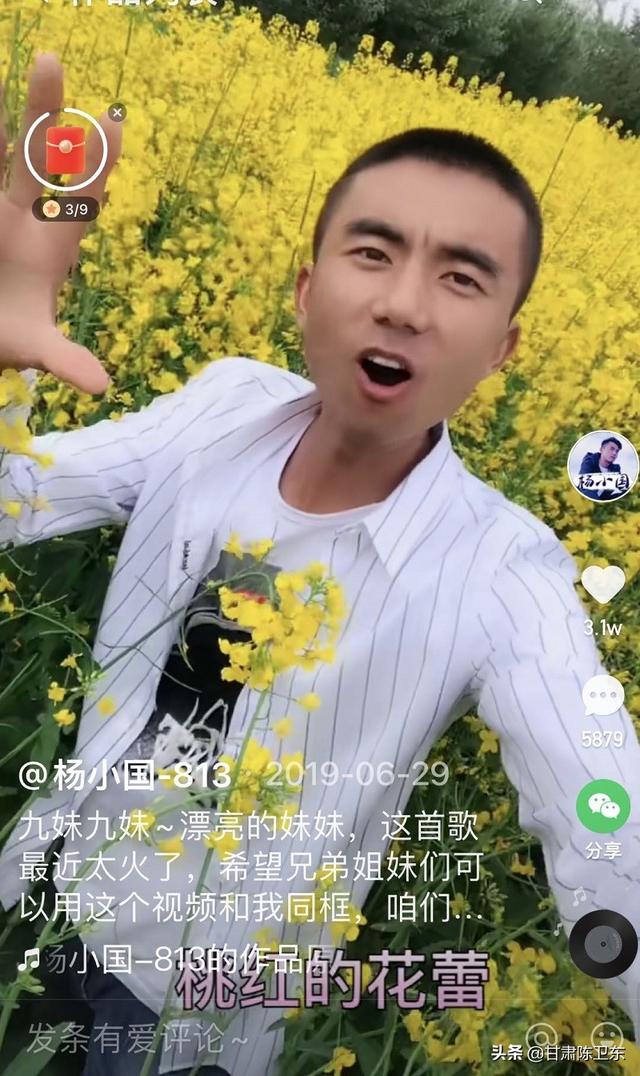The width and height of the screenshot is (640, 1076).
Task: Close the red envelope reward widget
Action: click(x=117, y=113)
